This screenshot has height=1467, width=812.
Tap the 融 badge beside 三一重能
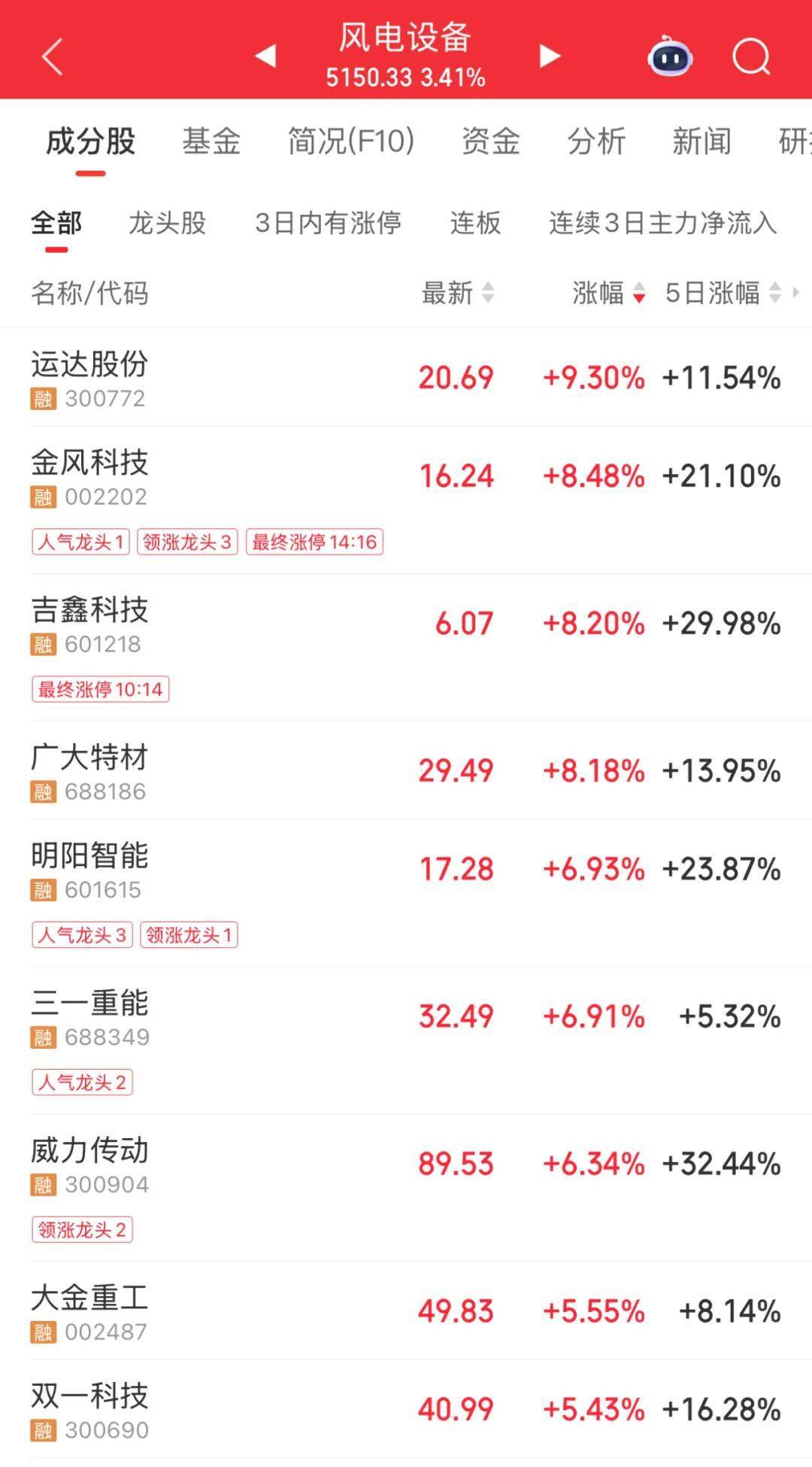[44, 1037]
